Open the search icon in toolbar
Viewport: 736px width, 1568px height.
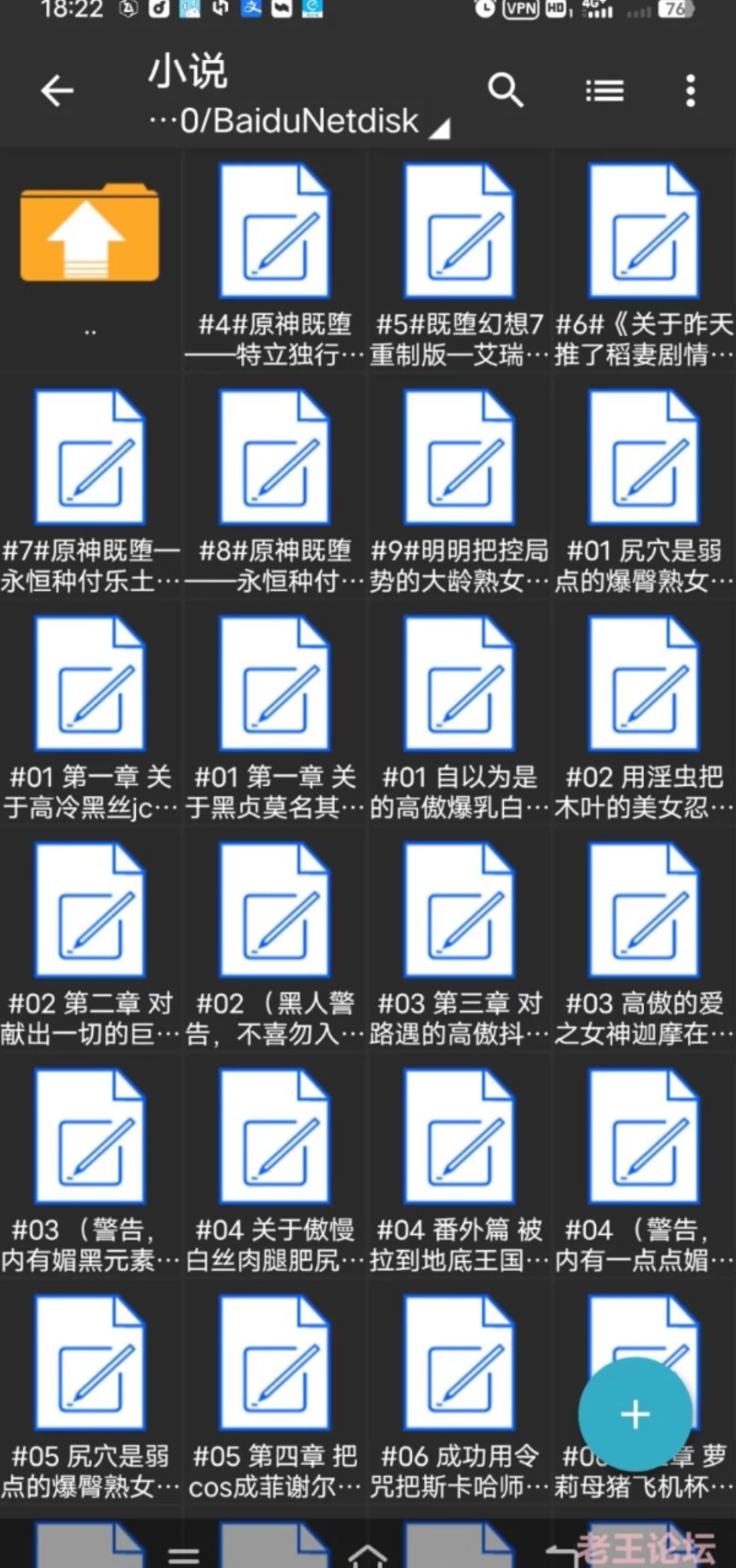(505, 91)
